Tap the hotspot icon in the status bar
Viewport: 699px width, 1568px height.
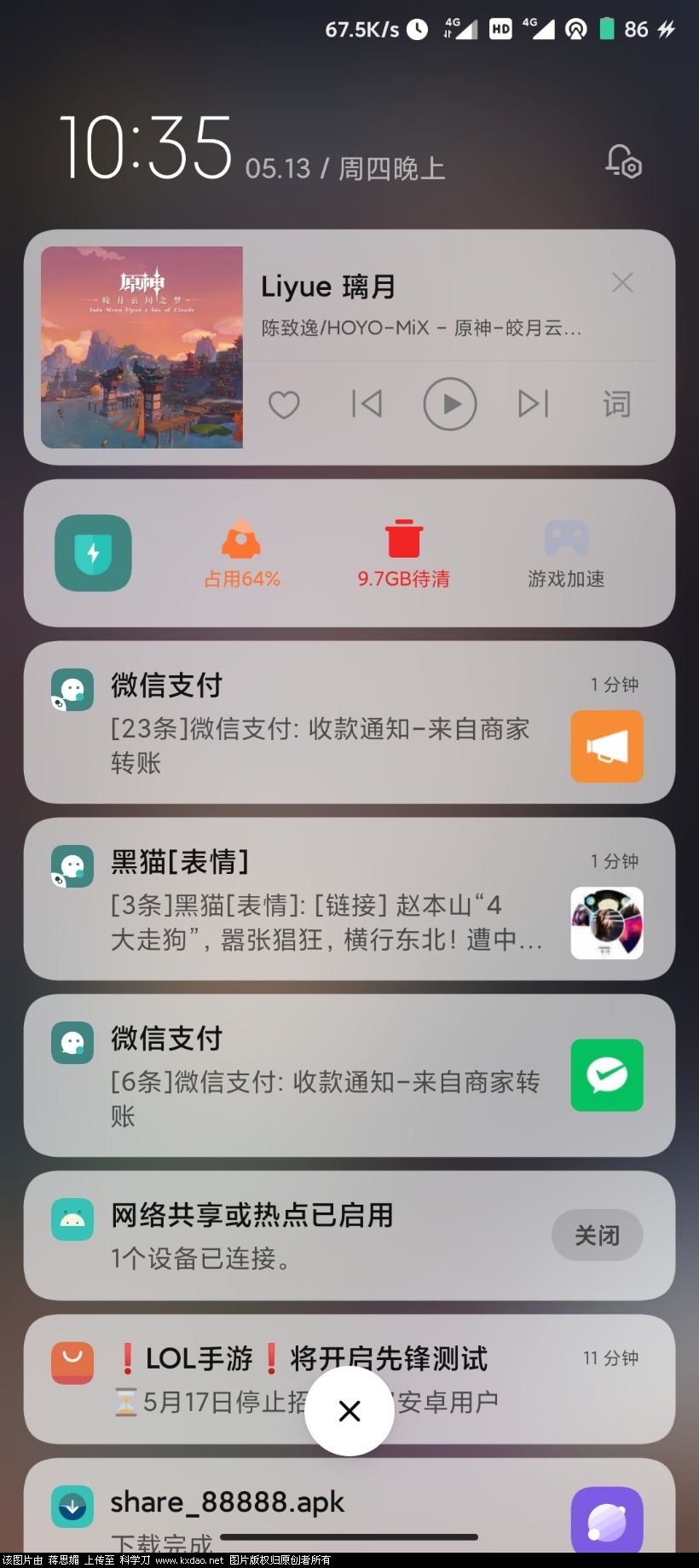click(575, 30)
